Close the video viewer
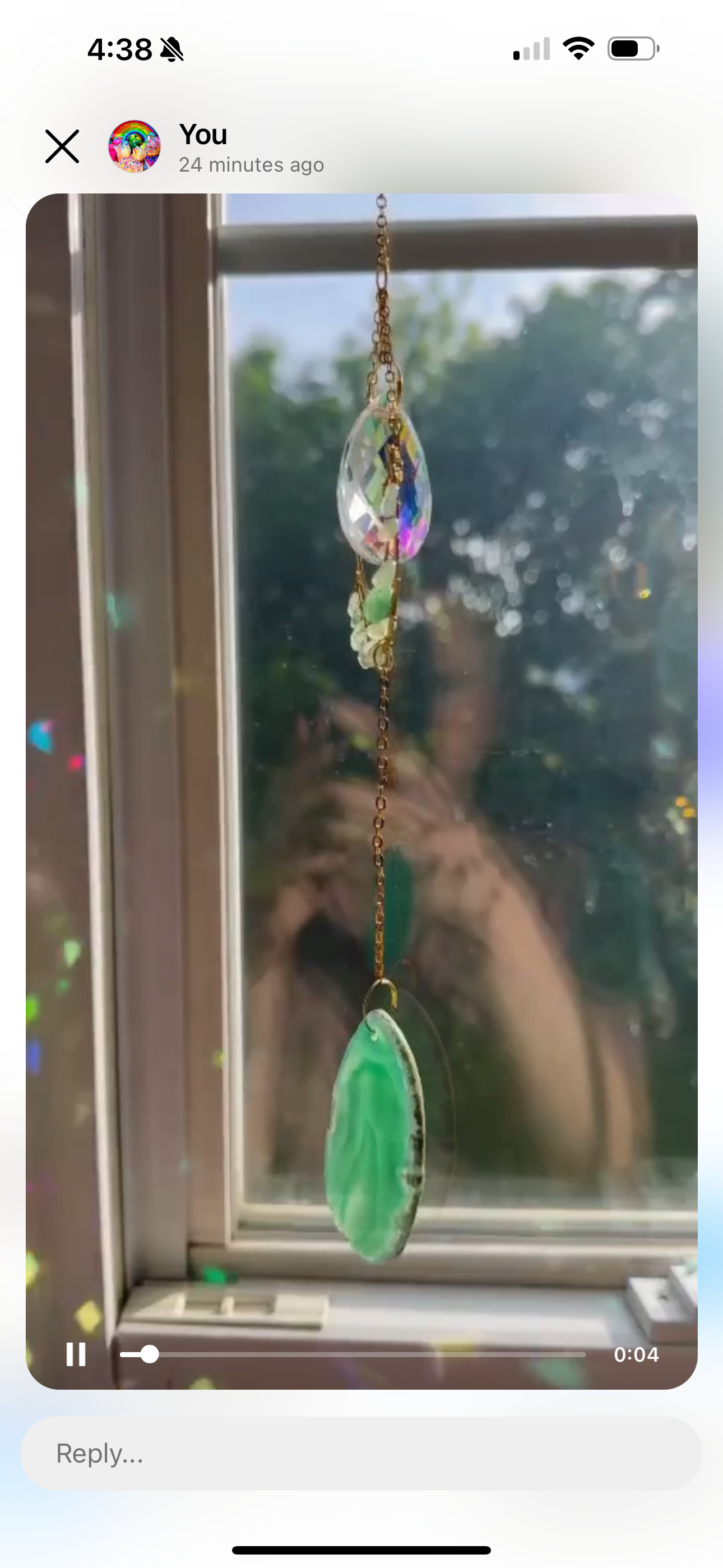 [62, 146]
